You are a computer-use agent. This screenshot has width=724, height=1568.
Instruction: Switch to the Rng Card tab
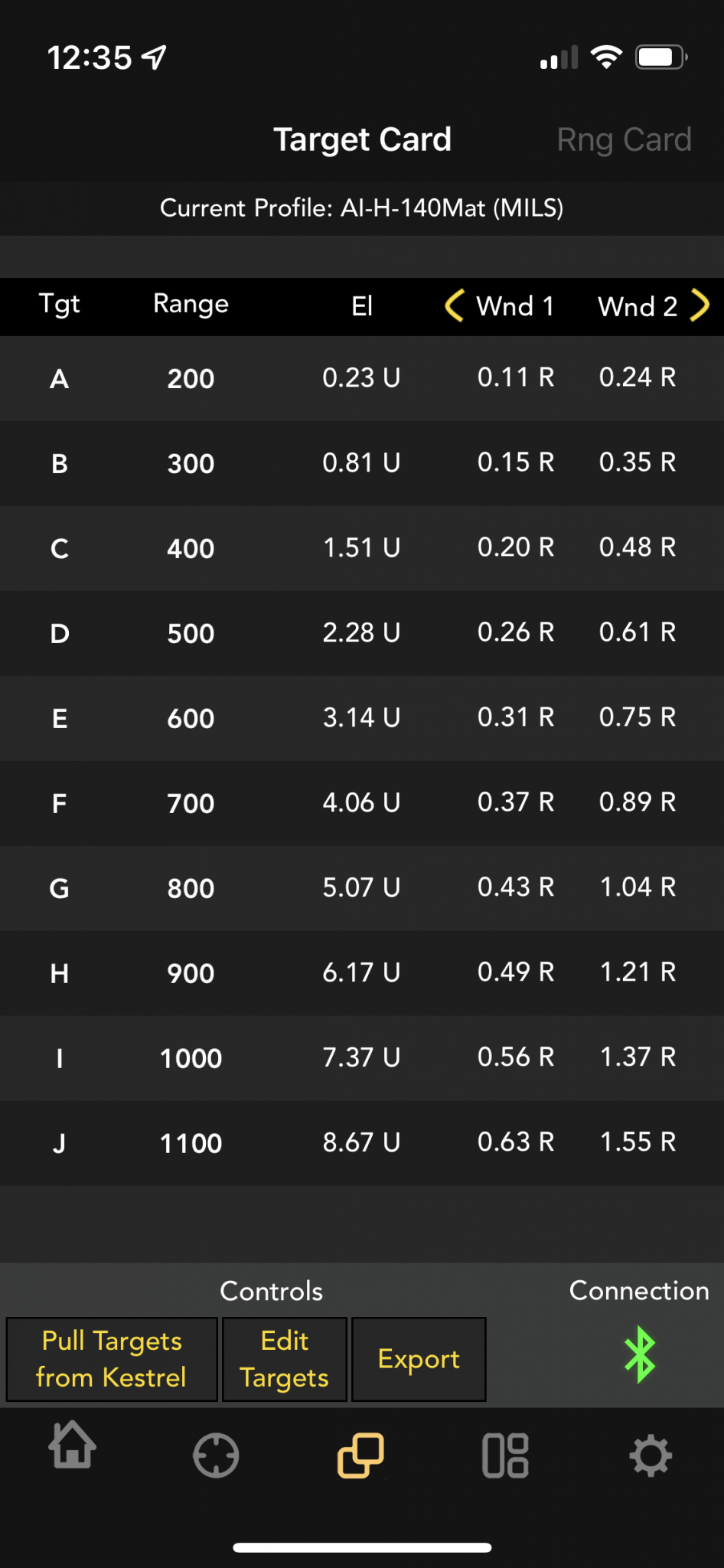click(624, 140)
